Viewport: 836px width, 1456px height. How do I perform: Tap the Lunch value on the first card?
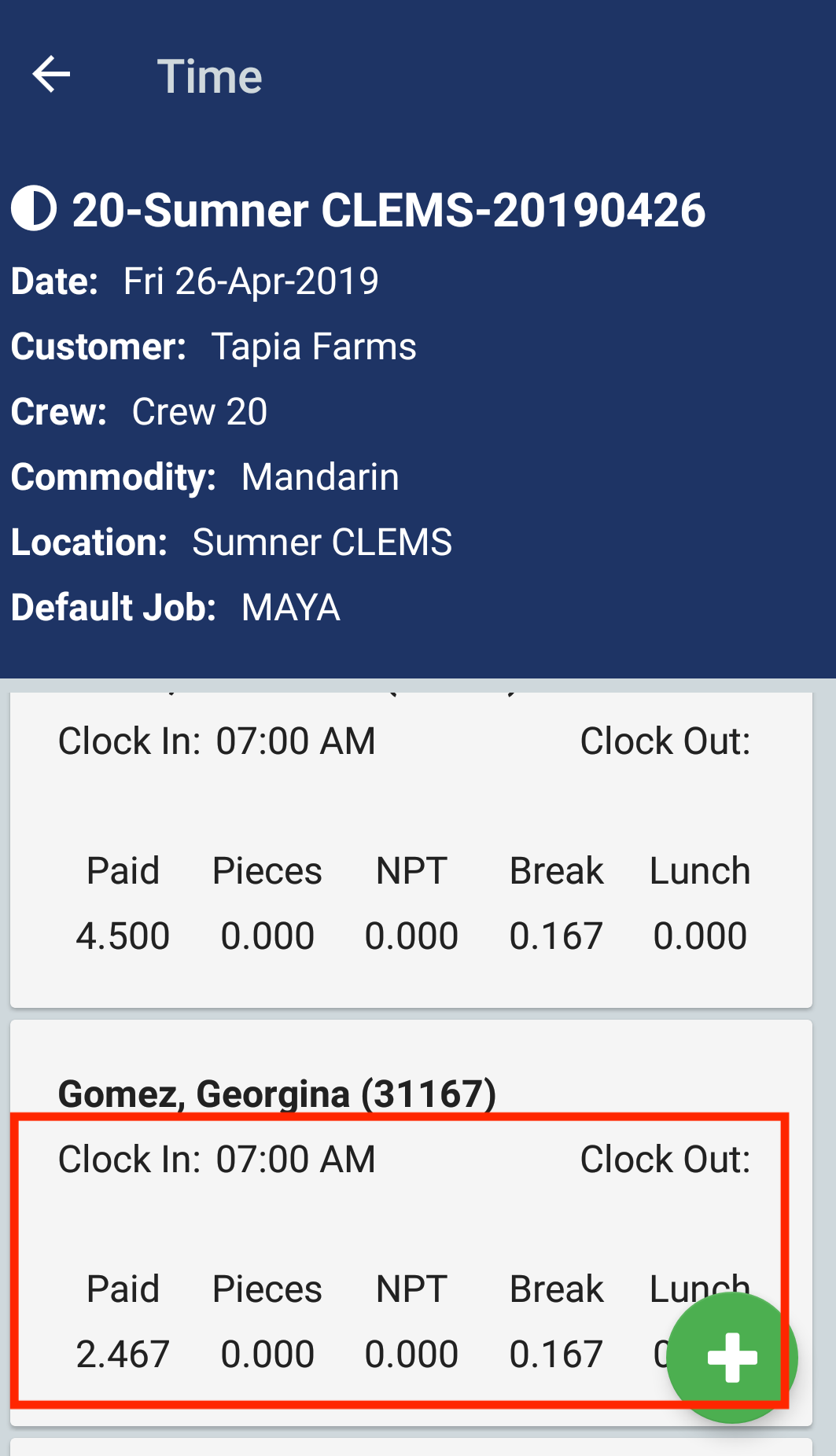698,934
